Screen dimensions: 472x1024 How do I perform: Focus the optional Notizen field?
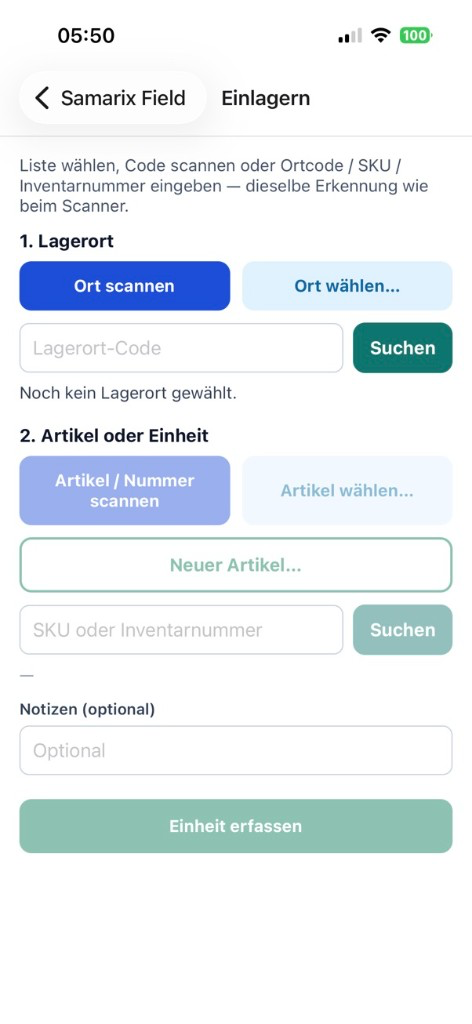click(236, 750)
